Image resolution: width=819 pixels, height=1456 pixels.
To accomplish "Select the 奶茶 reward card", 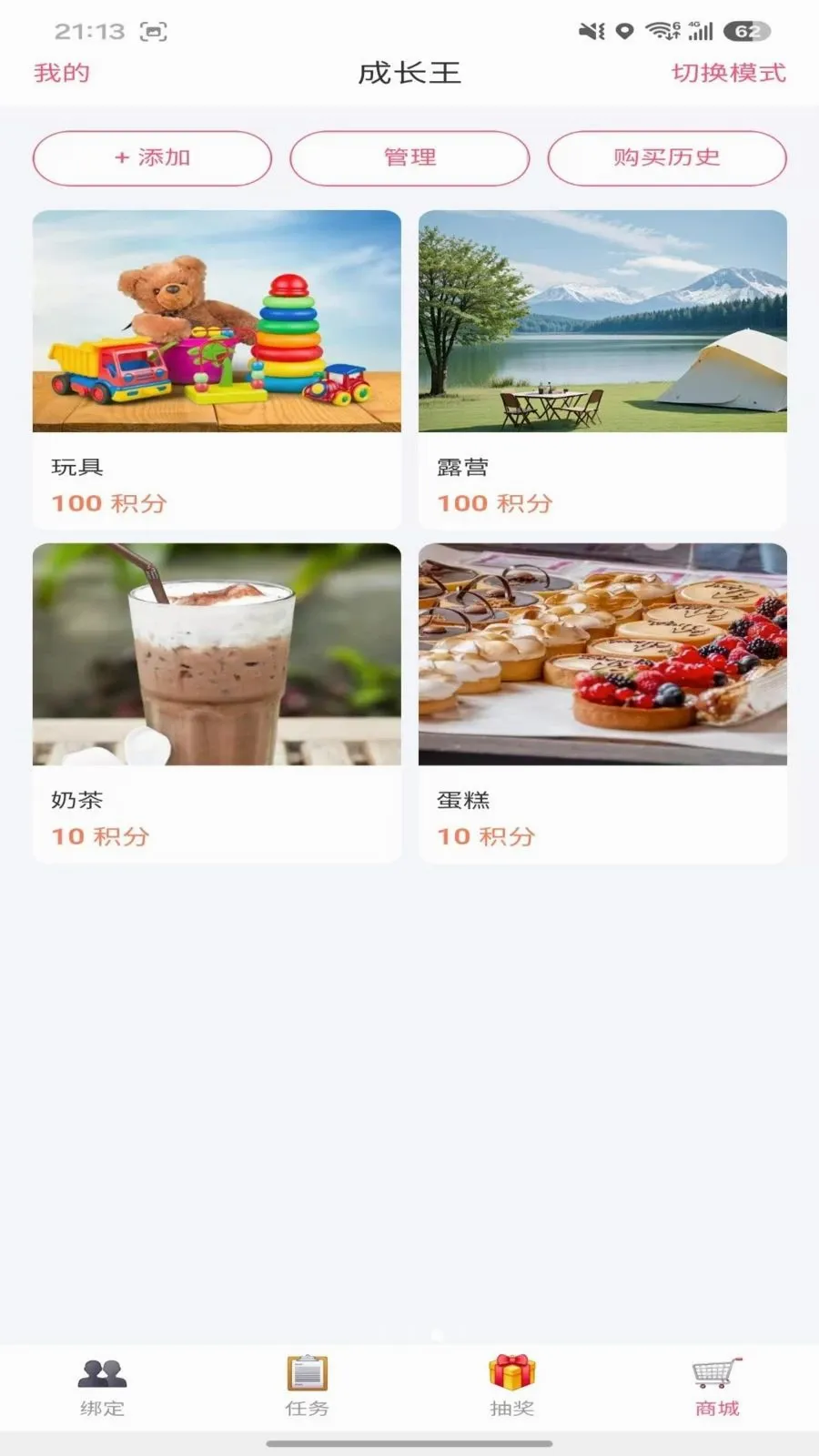I will coord(217,703).
